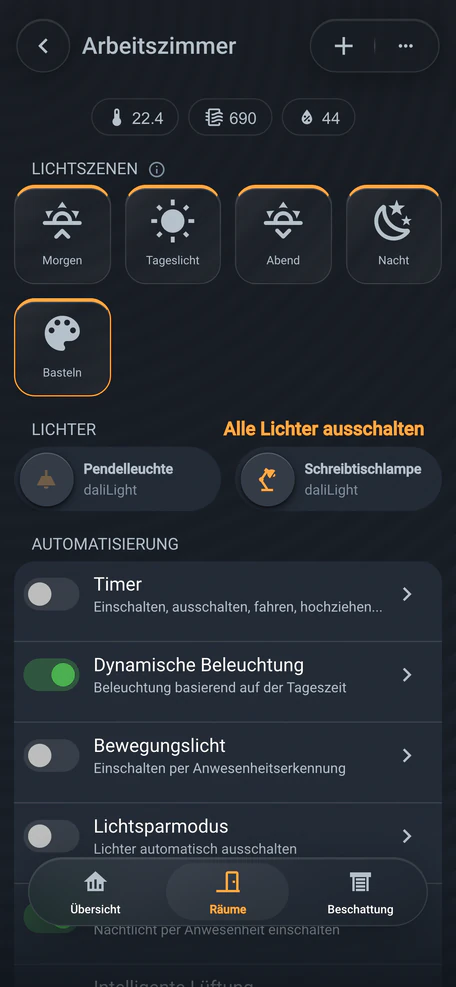Activate the Morgen light scene

62,235
